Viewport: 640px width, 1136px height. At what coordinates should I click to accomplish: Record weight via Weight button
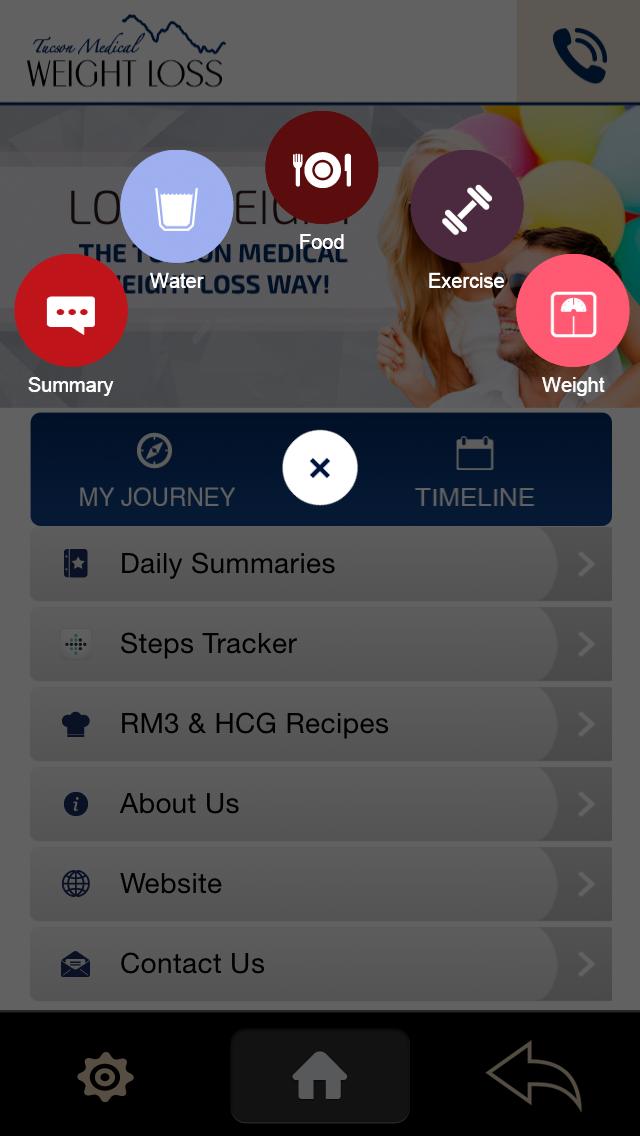[x=573, y=311]
